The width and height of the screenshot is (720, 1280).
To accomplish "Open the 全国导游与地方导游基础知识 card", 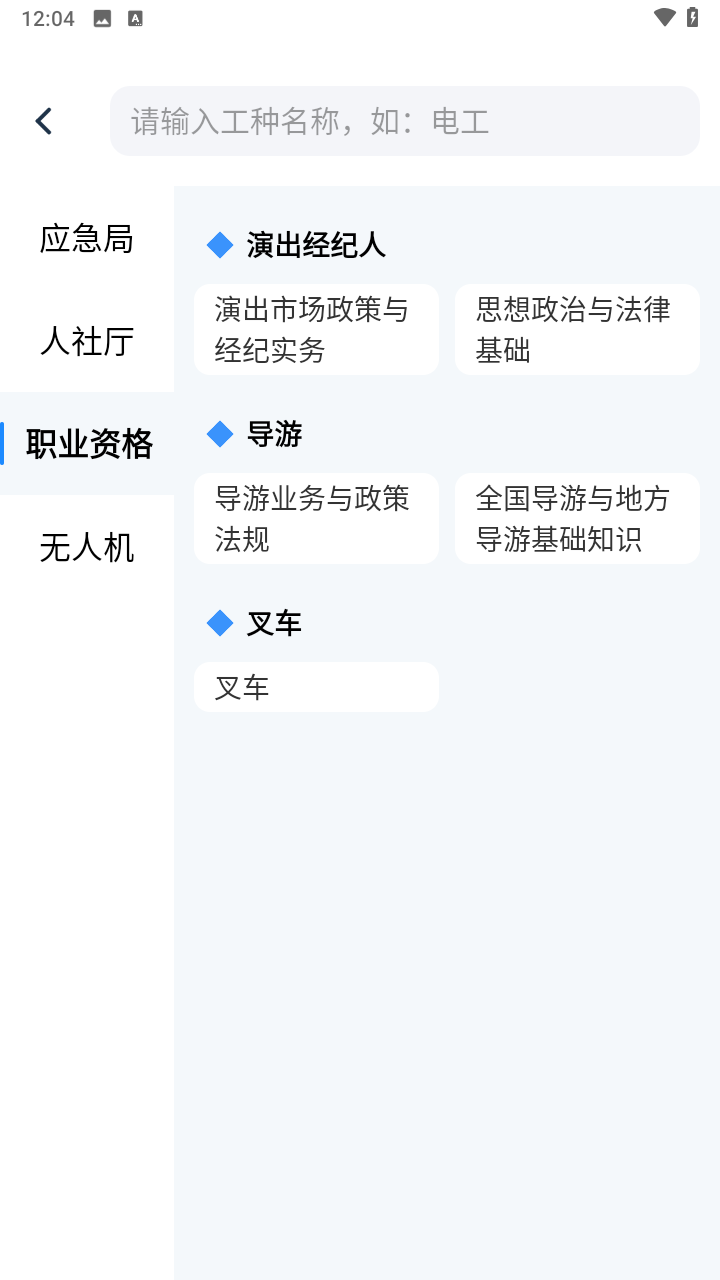I will pyautogui.click(x=577, y=518).
